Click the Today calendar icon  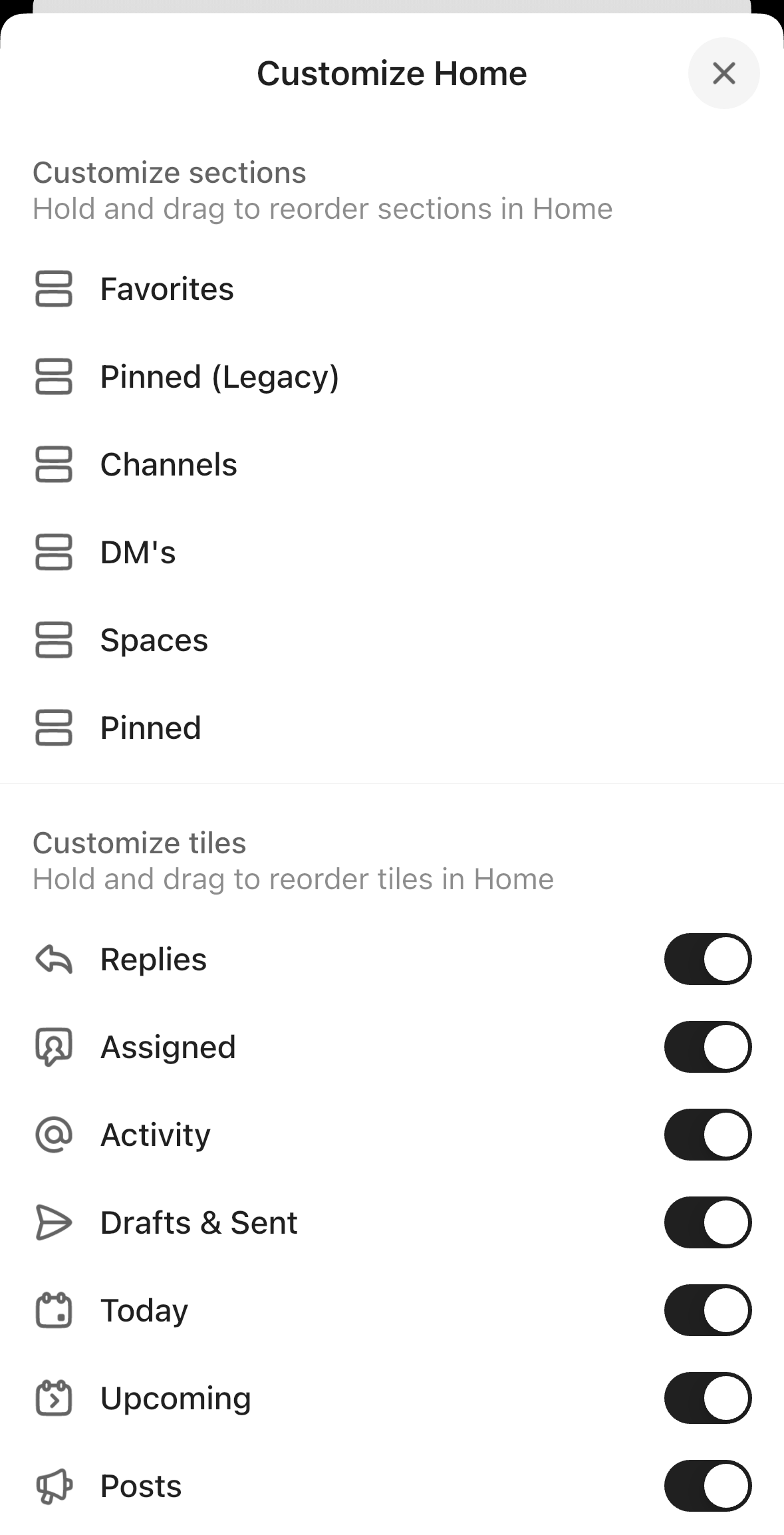53,1310
